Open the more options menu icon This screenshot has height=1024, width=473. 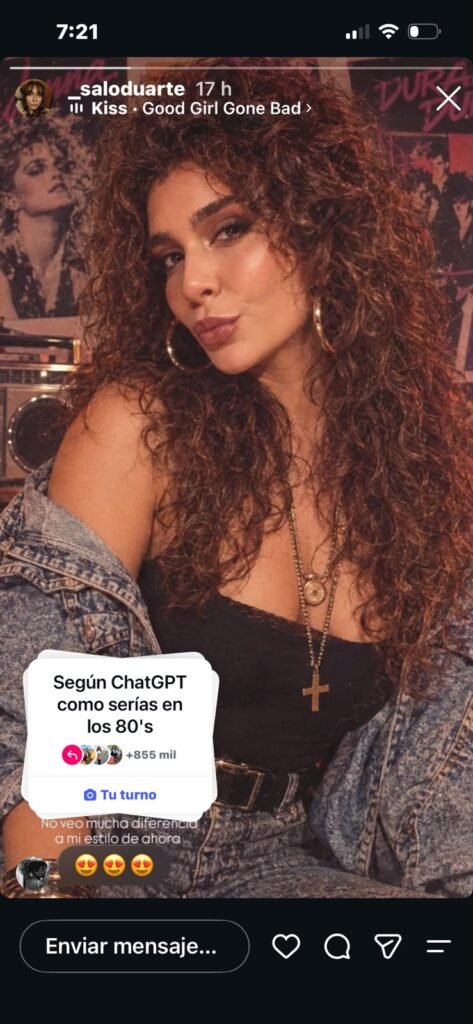pos(439,946)
